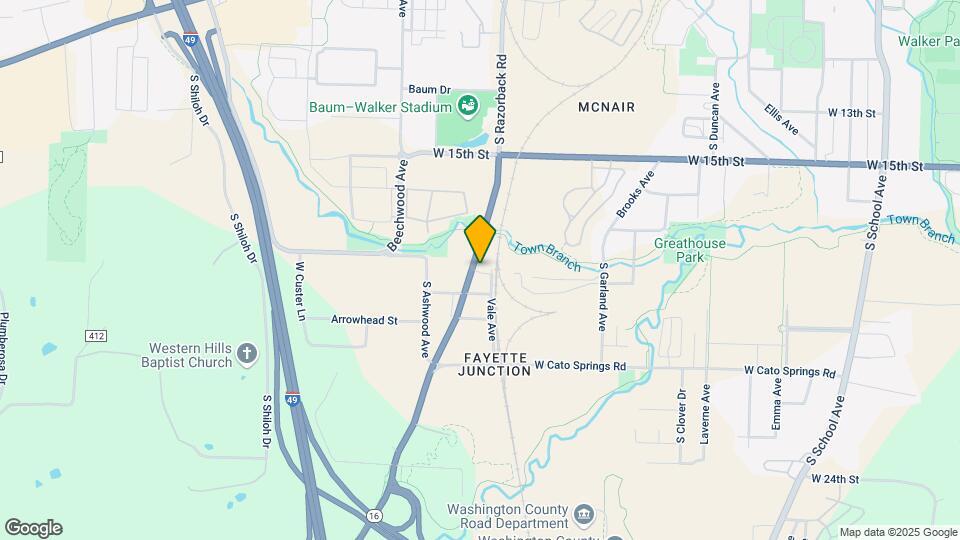
Task: Open Washington County Road Department pin
Action: [x=585, y=516]
